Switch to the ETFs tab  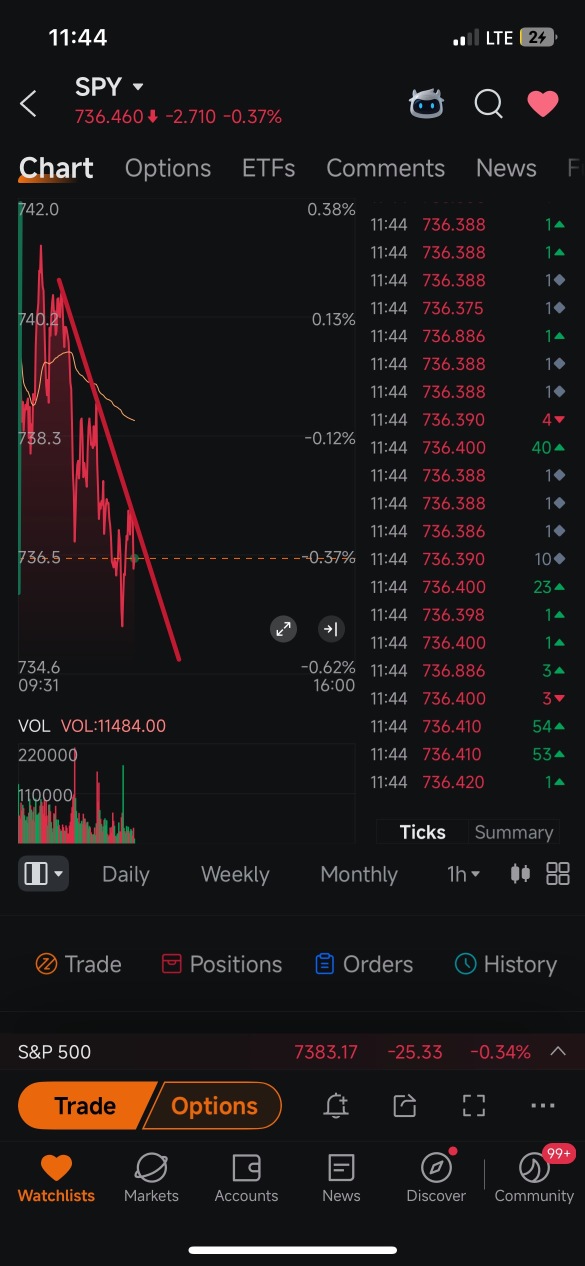pyautogui.click(x=268, y=168)
